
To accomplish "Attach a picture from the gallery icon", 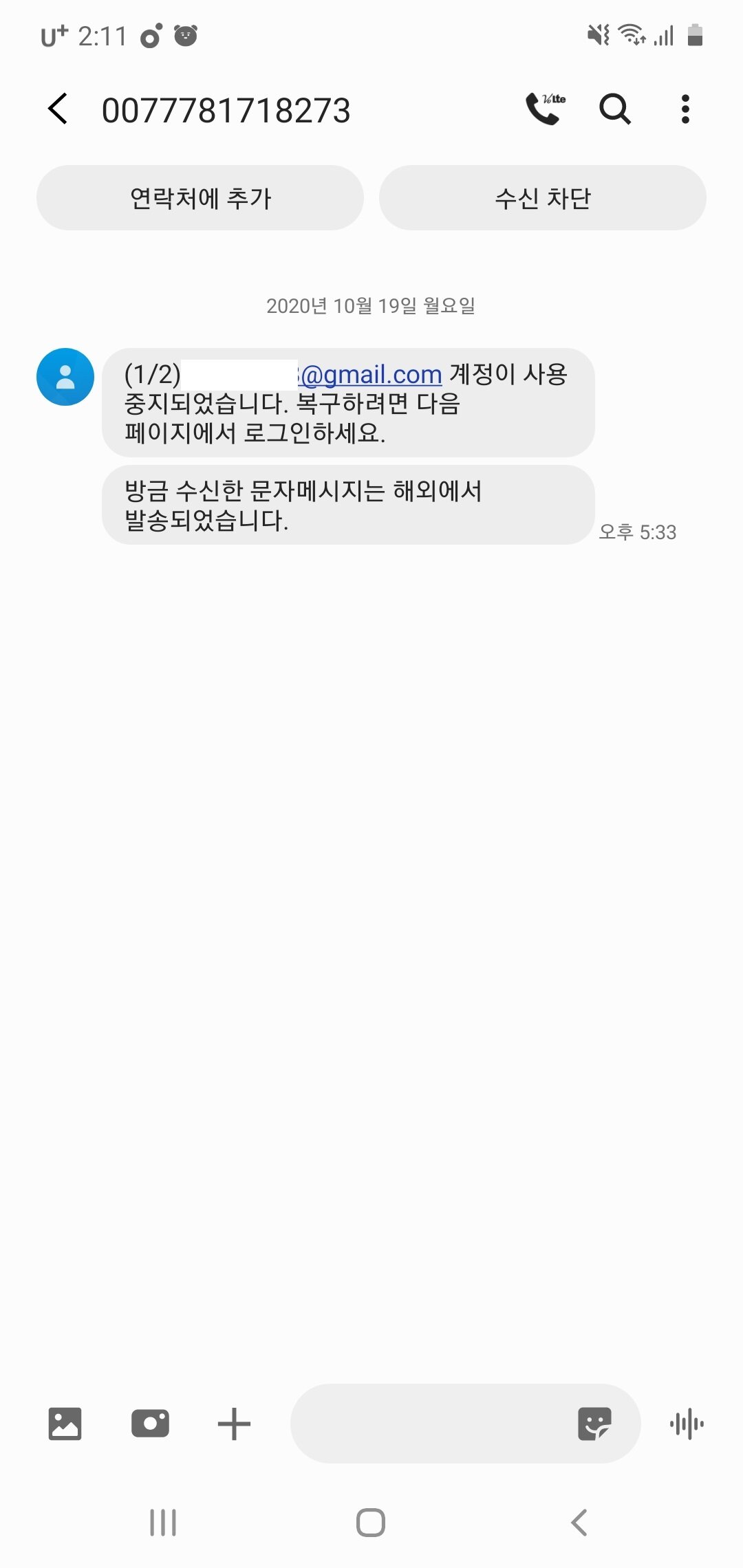I will pyautogui.click(x=65, y=1424).
